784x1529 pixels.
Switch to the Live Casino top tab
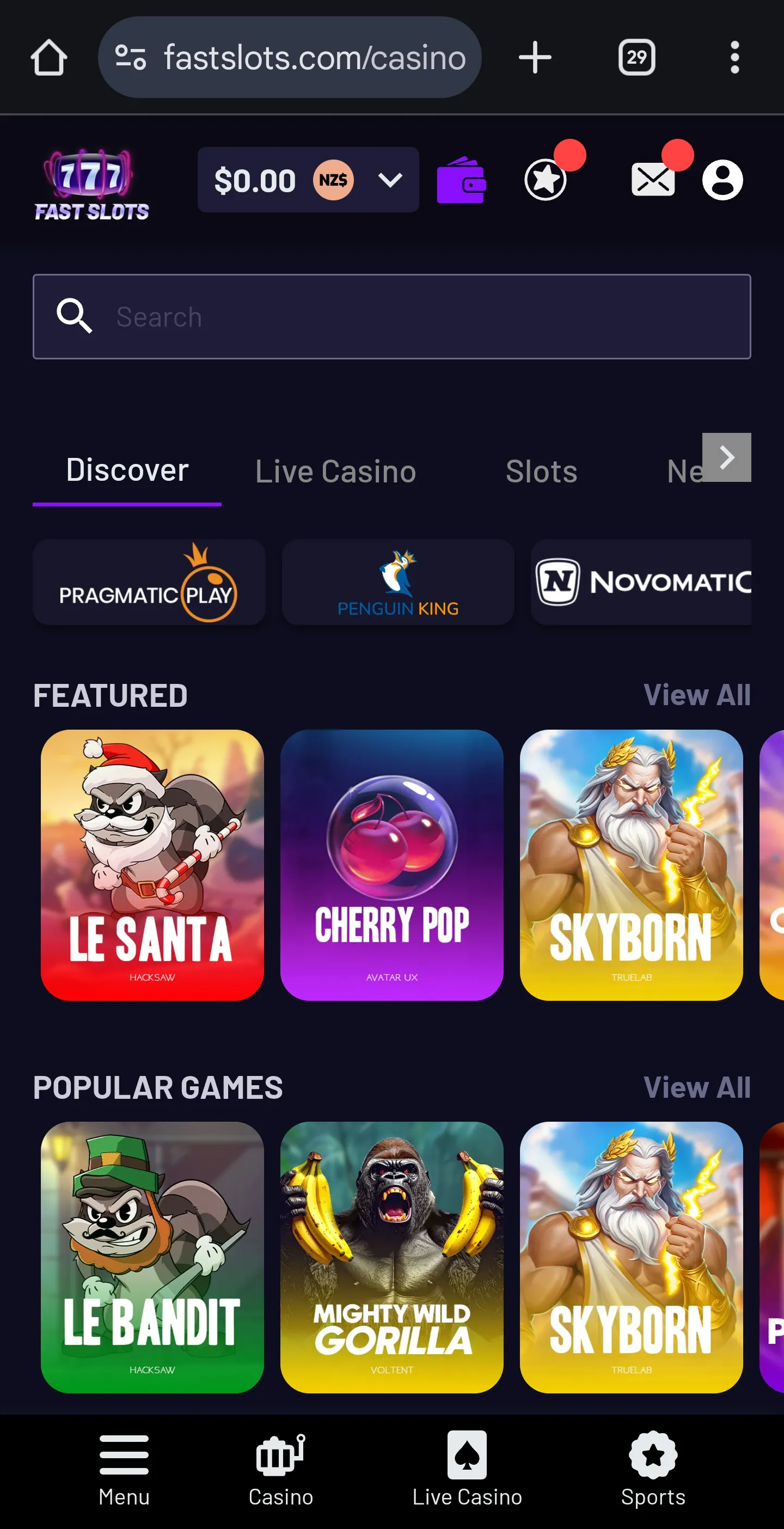[335, 472]
